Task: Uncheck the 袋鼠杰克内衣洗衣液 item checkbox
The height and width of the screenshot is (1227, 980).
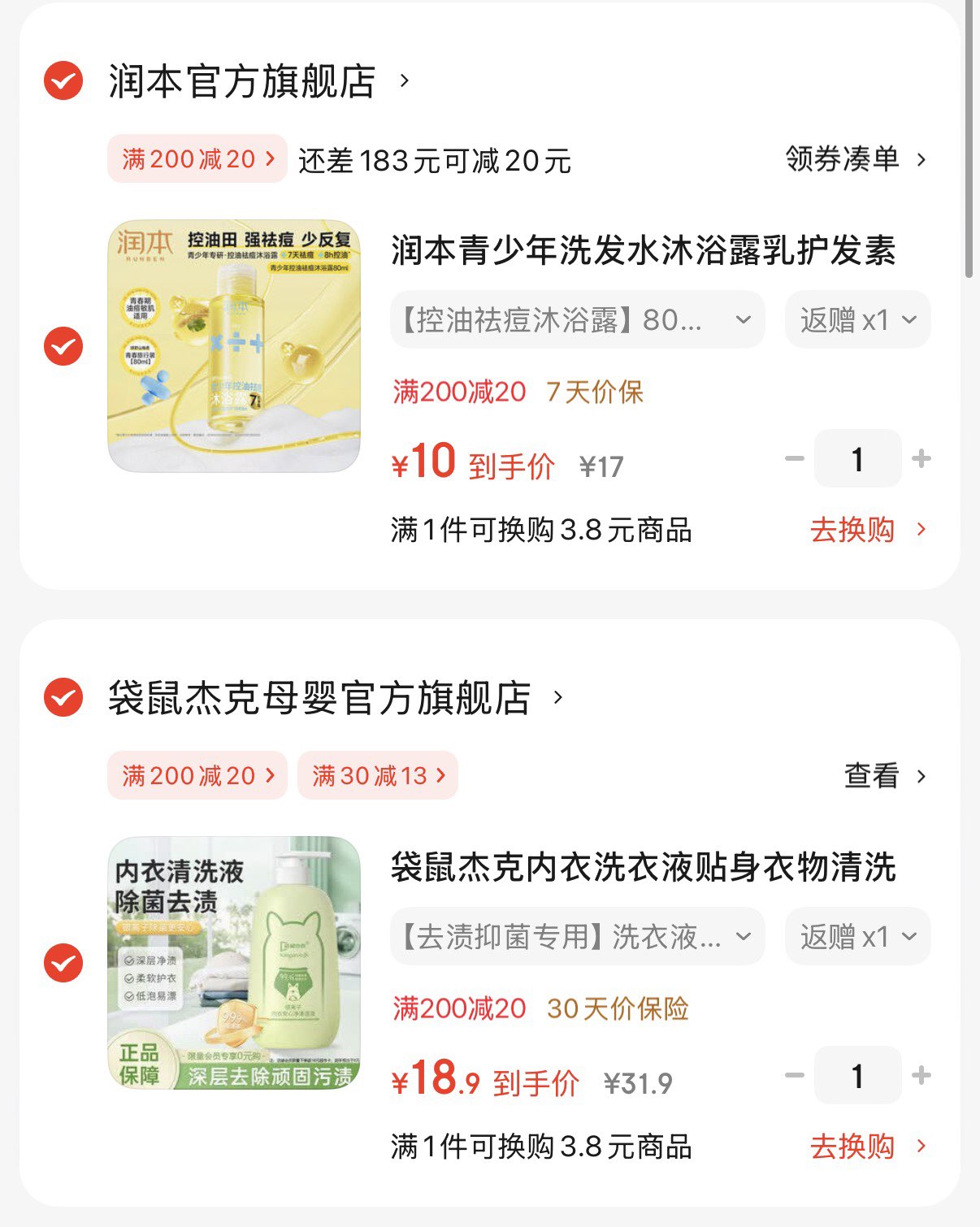Action: tap(63, 963)
